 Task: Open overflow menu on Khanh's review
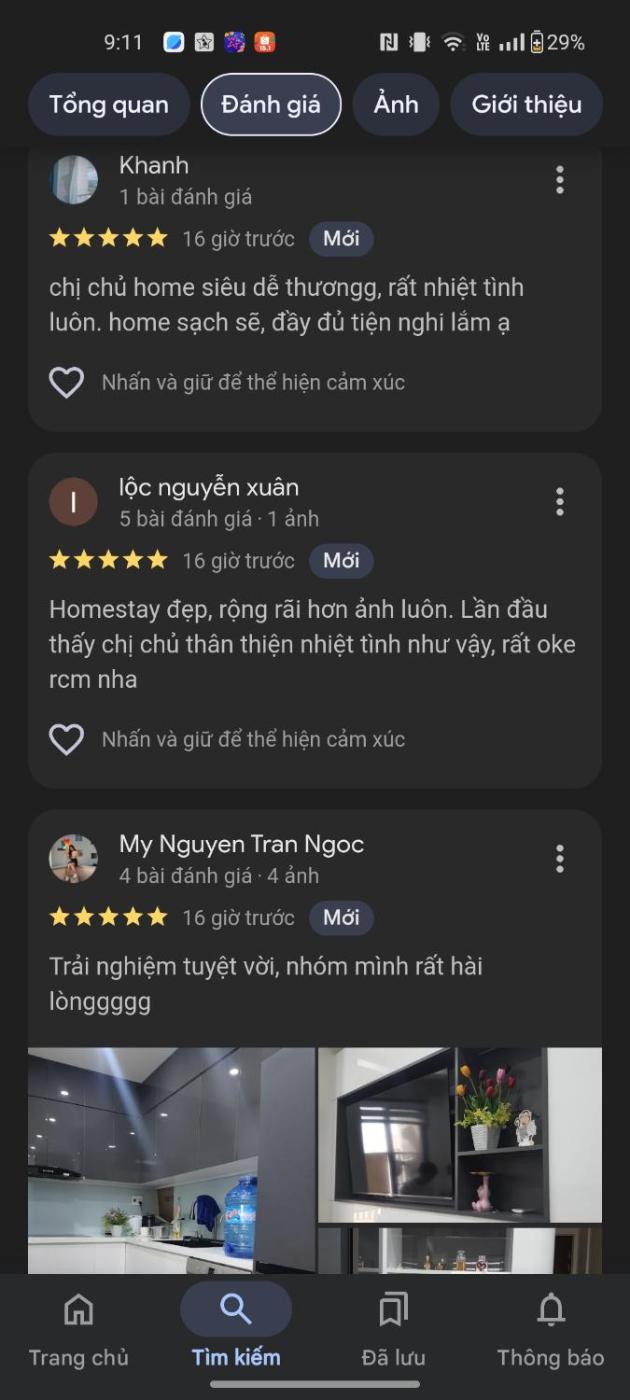pos(559,180)
